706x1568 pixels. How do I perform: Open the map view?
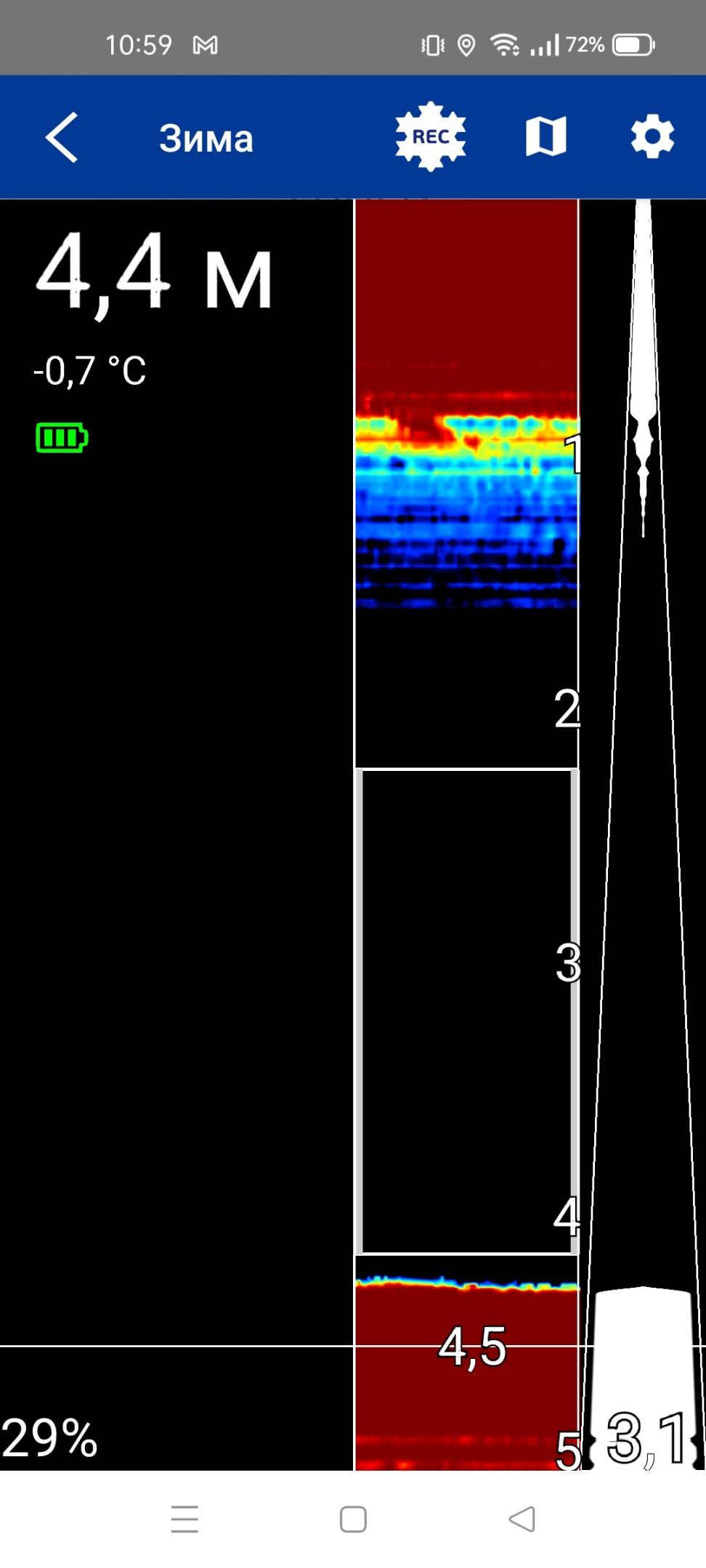(x=545, y=136)
